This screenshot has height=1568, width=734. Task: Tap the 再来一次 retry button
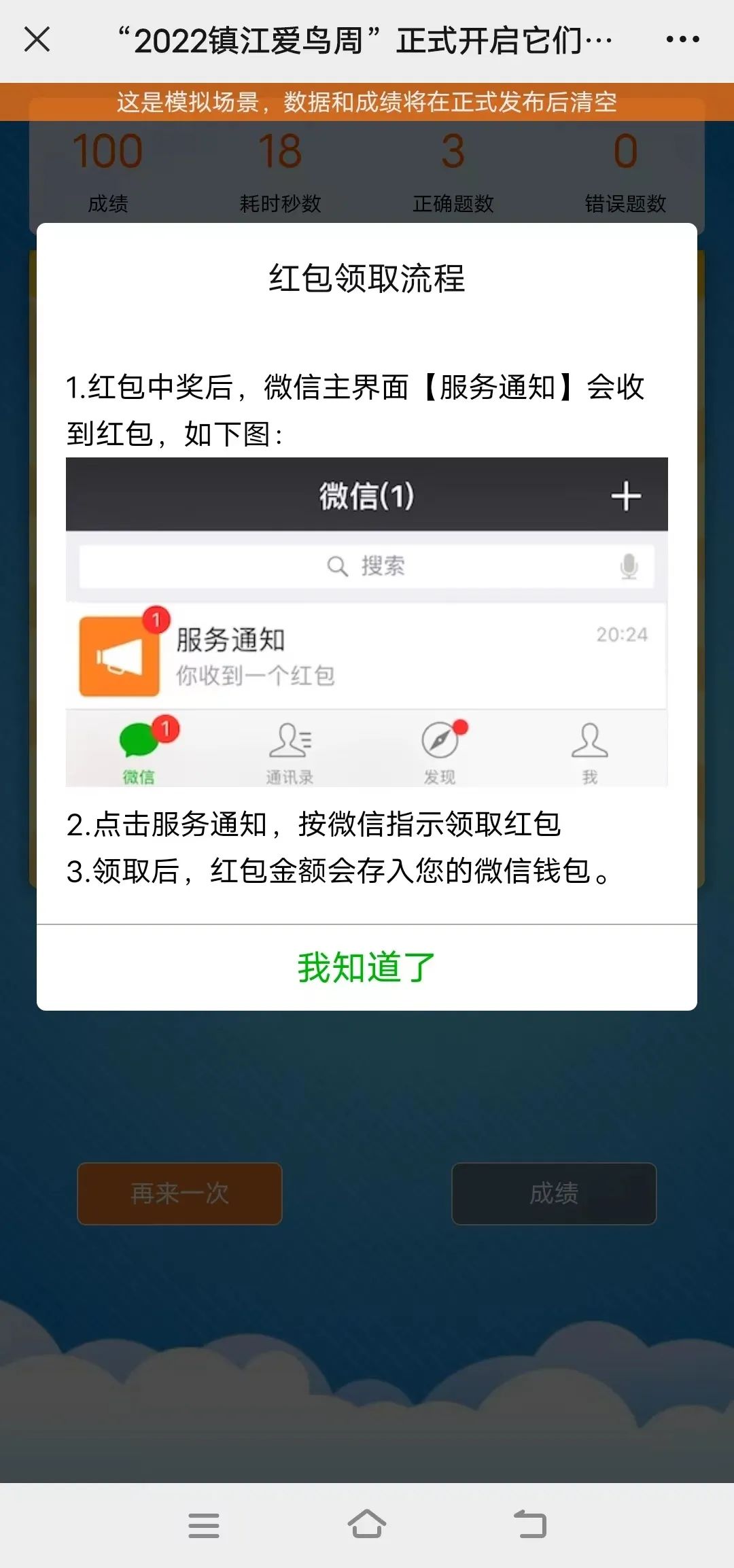point(179,1194)
